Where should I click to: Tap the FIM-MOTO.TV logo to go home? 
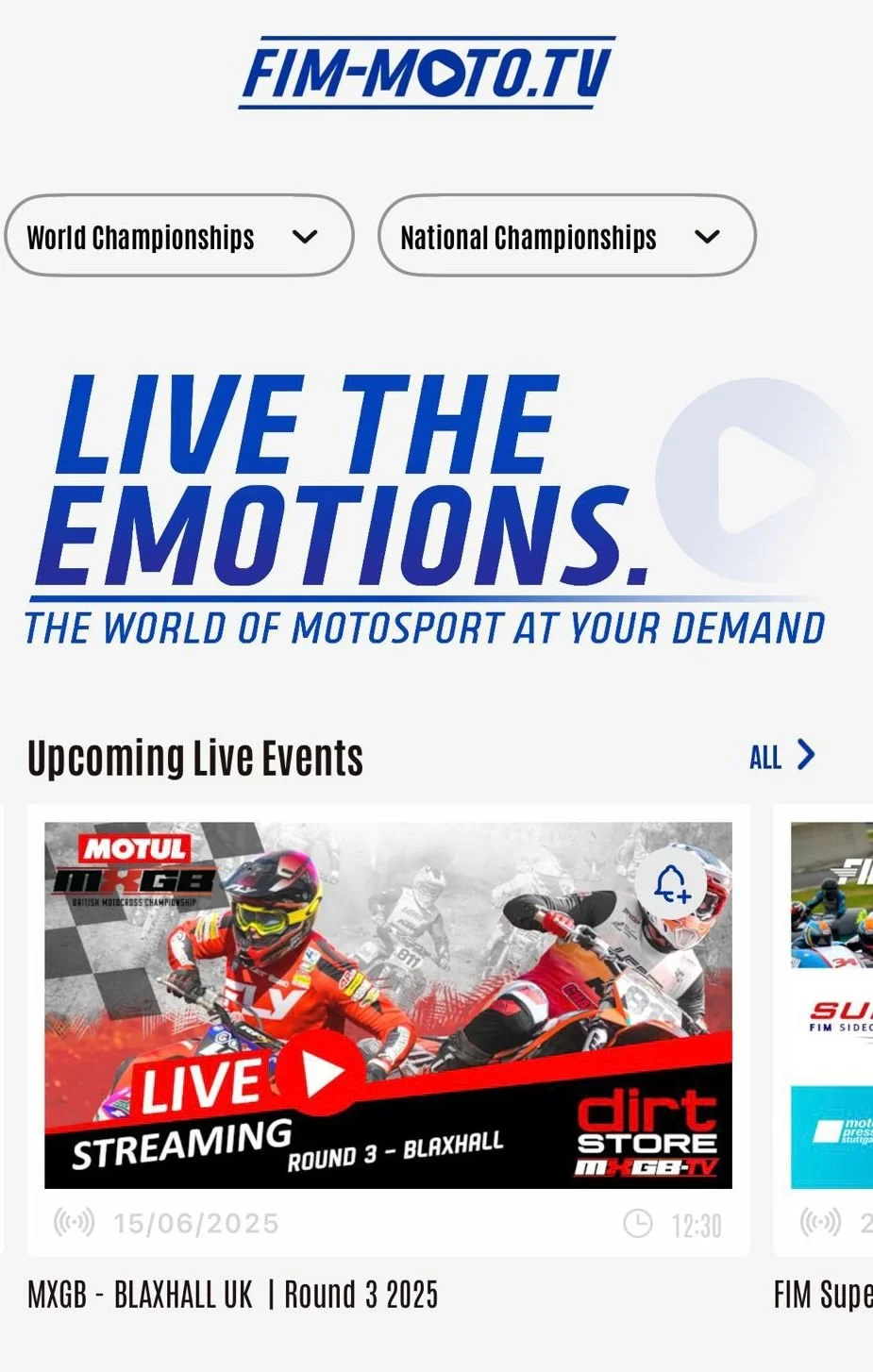tap(427, 73)
